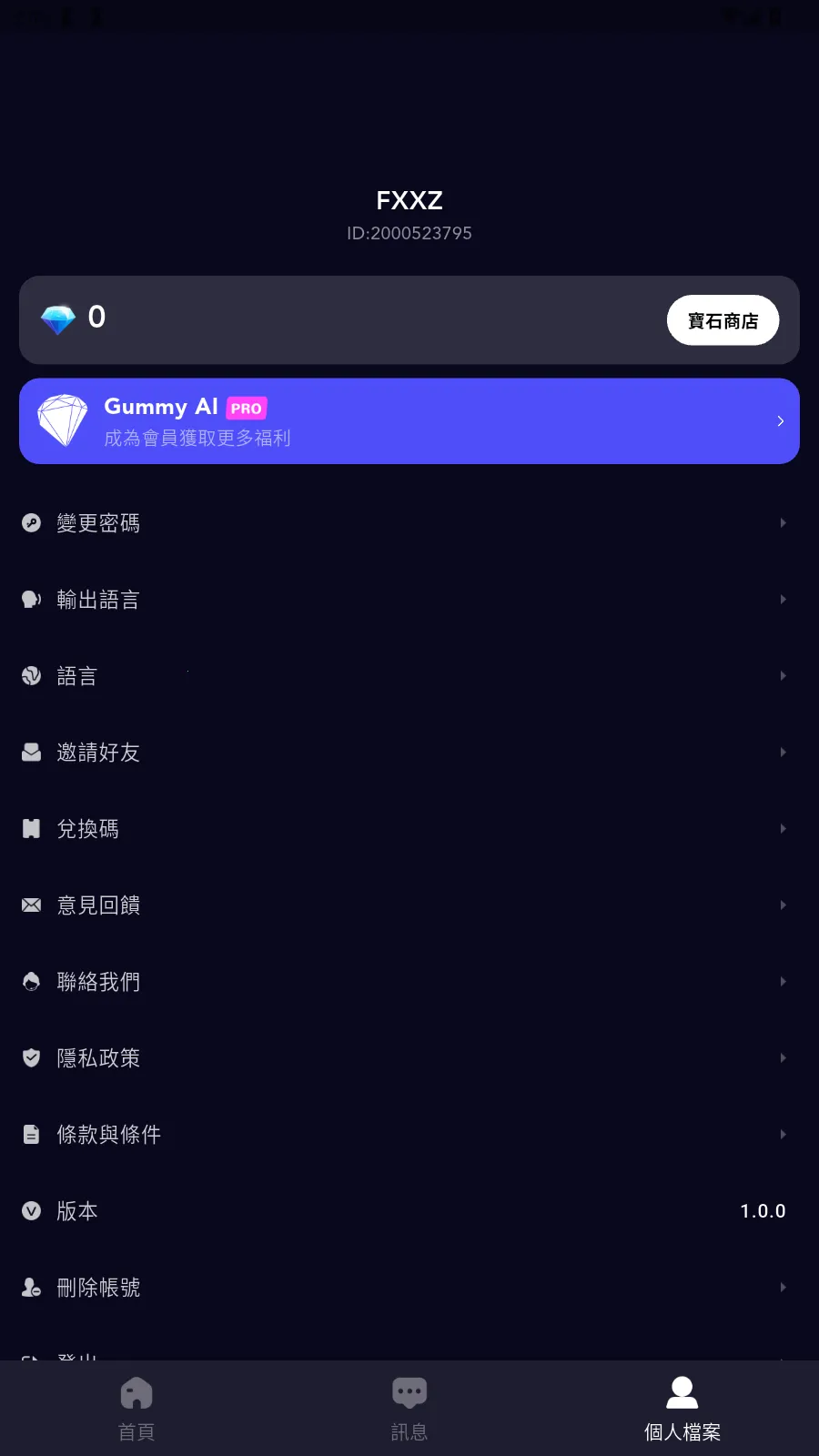Open the 寶石商店 gem shop
The image size is (819, 1456).
[723, 320]
